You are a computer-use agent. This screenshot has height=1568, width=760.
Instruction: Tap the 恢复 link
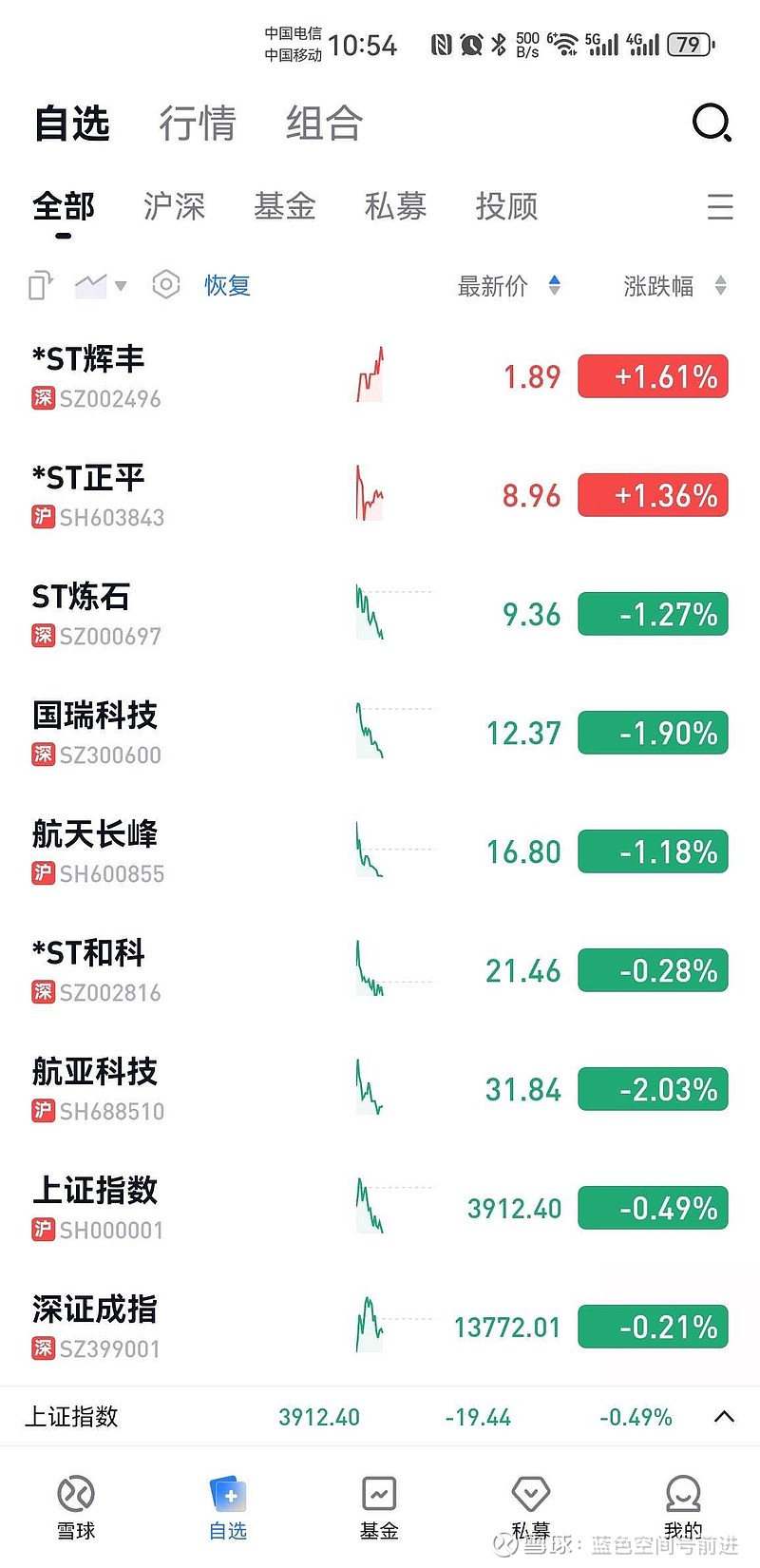click(227, 285)
